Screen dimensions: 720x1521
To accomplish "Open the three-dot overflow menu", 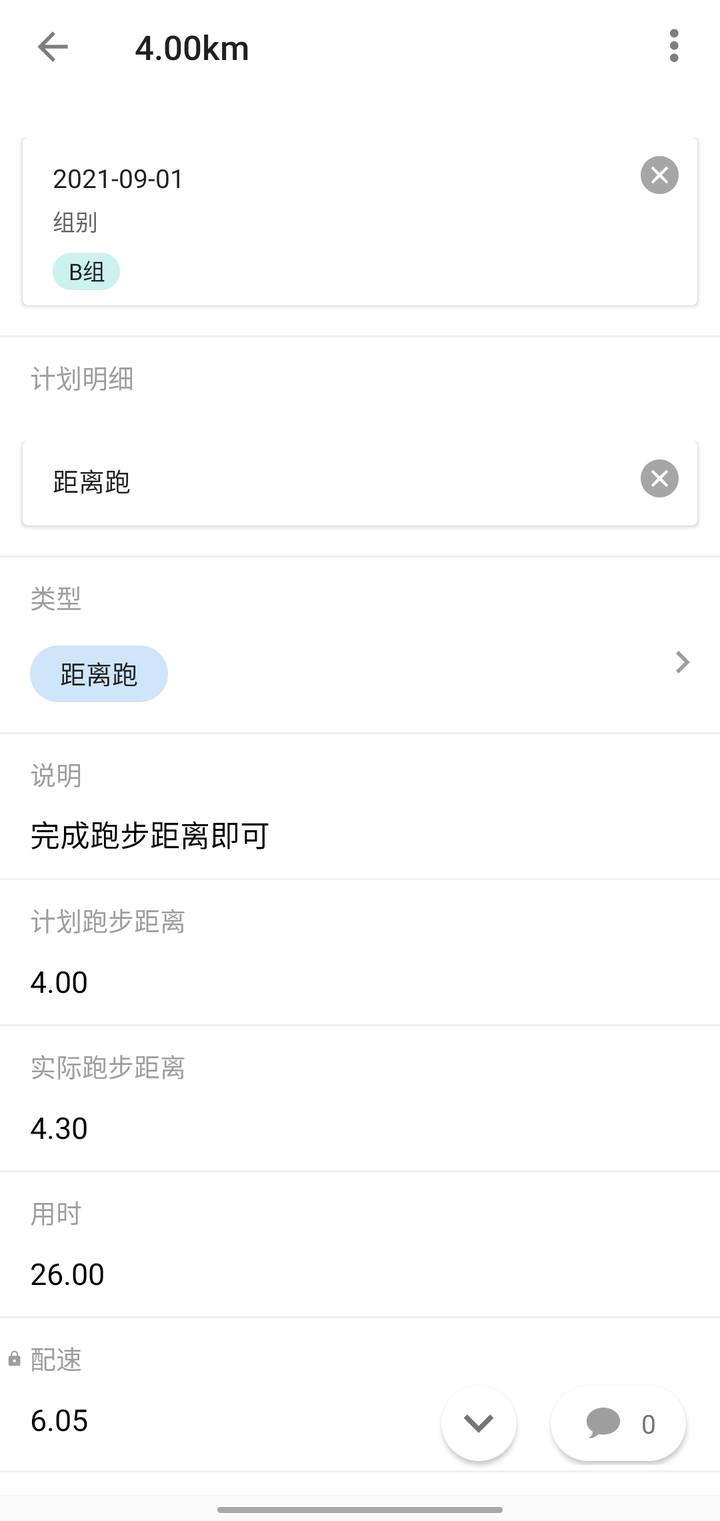I will (674, 46).
